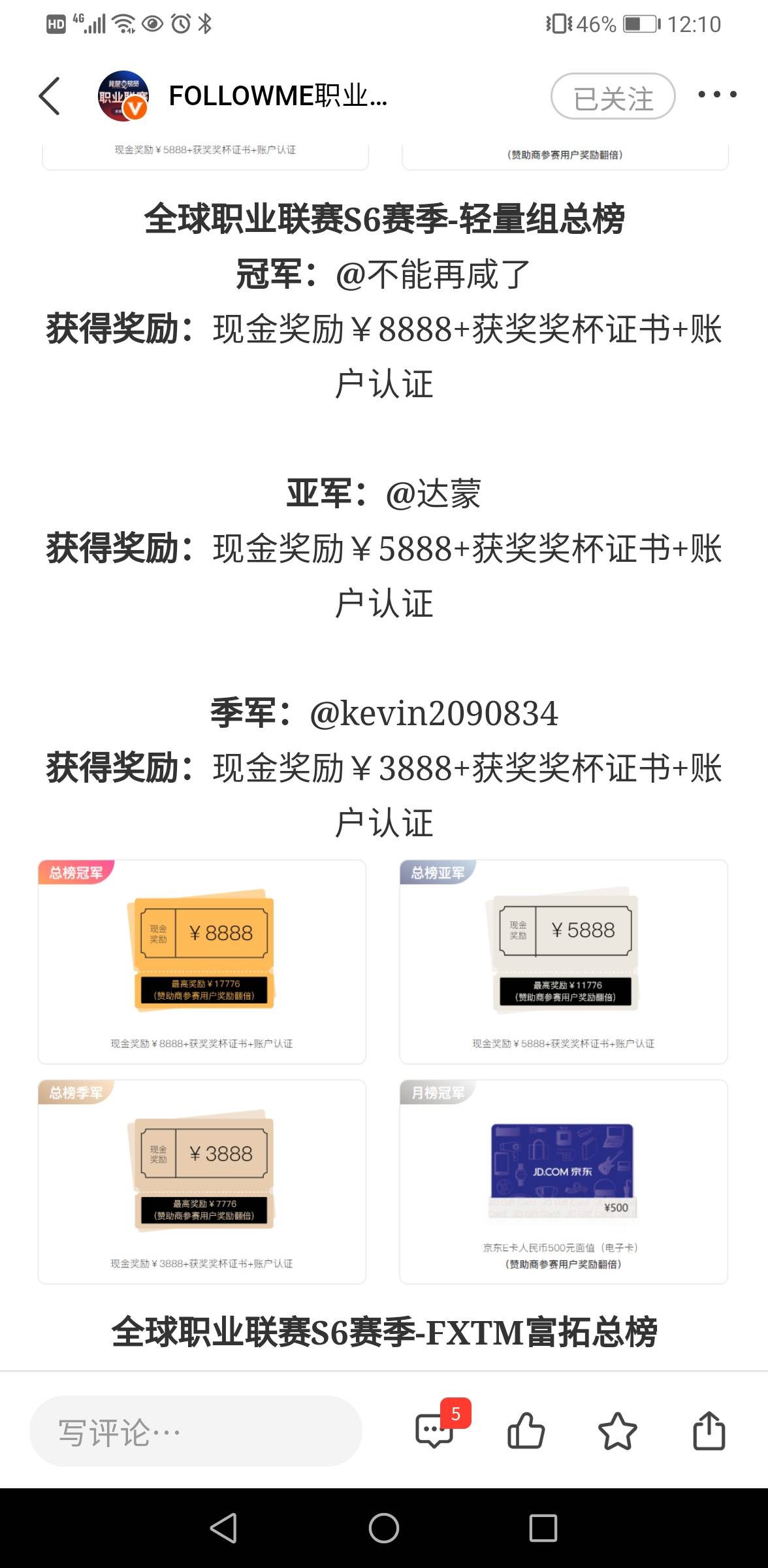The height and width of the screenshot is (1568, 768).
Task: Open the 总榜冠军 ¥8888 prize image
Action: 202,962
